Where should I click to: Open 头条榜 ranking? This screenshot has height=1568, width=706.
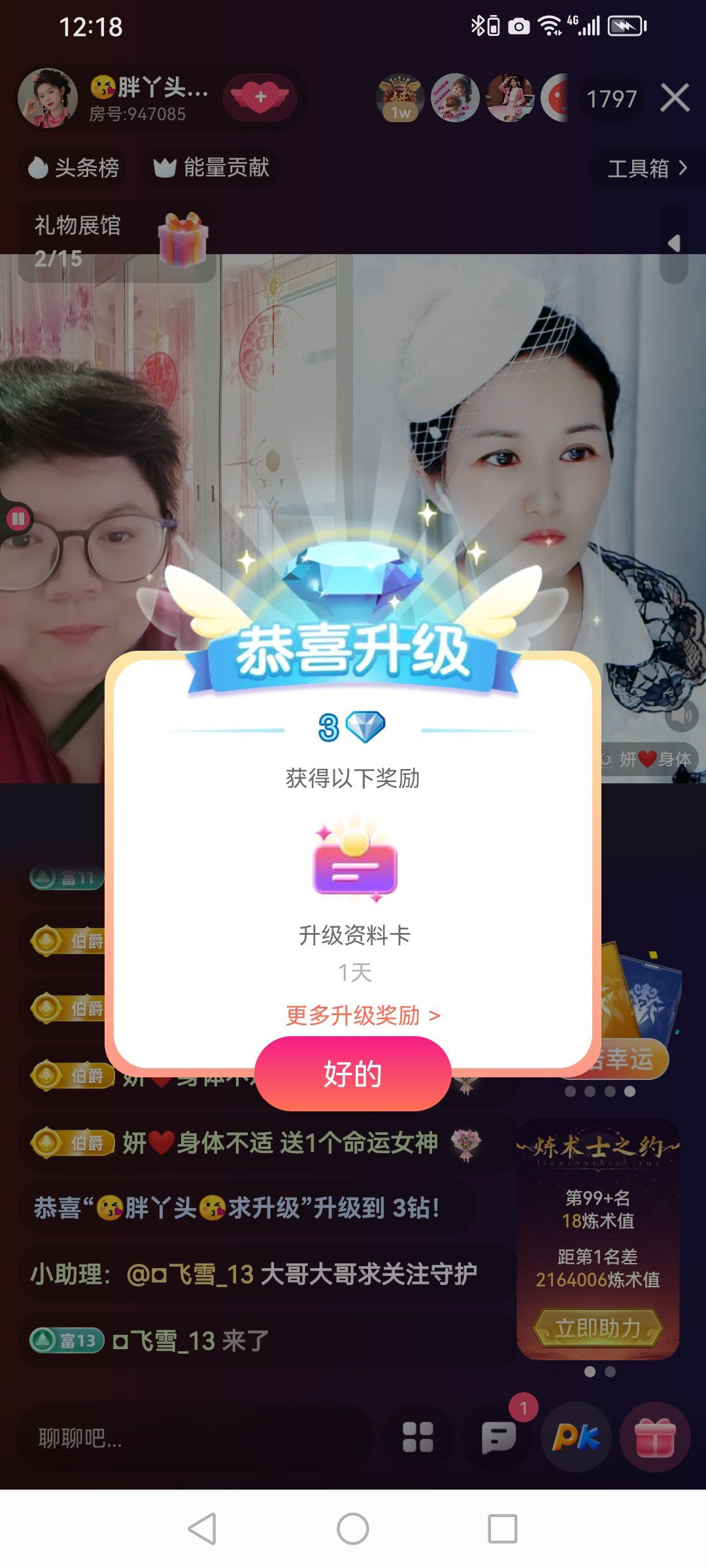(x=73, y=168)
